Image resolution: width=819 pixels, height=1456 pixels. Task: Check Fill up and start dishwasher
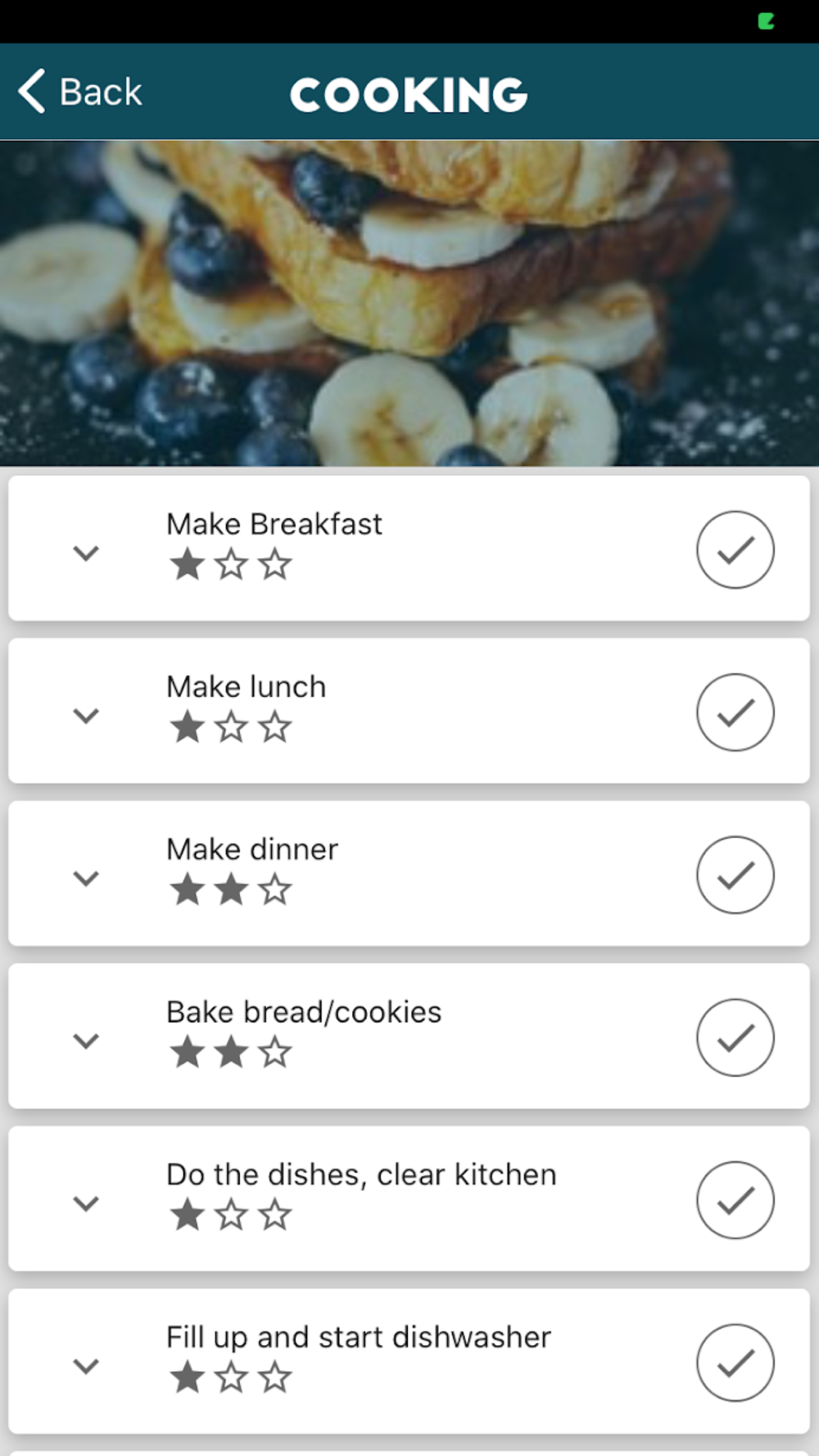(x=735, y=1363)
